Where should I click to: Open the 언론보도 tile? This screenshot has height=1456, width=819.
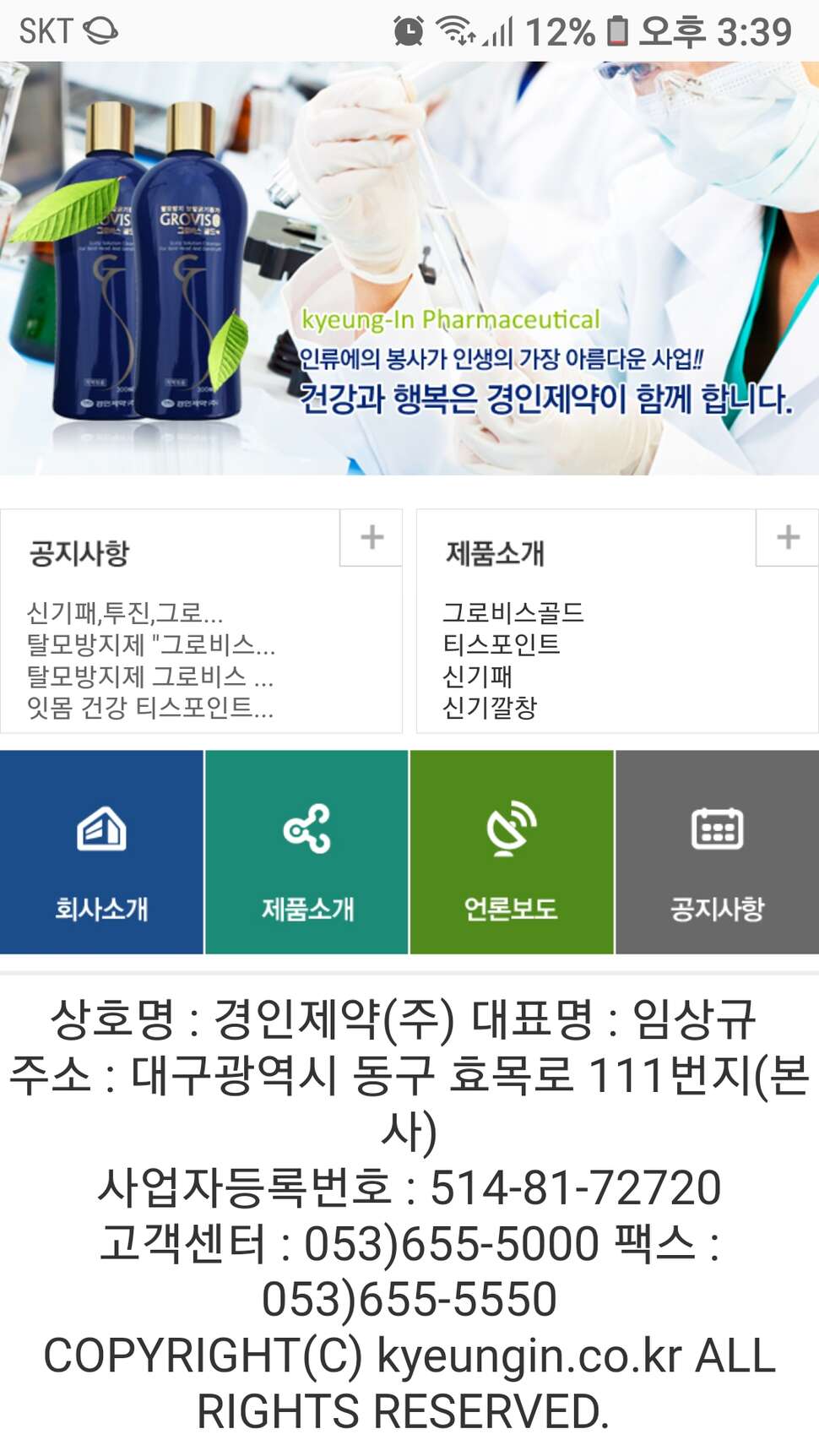[x=512, y=852]
